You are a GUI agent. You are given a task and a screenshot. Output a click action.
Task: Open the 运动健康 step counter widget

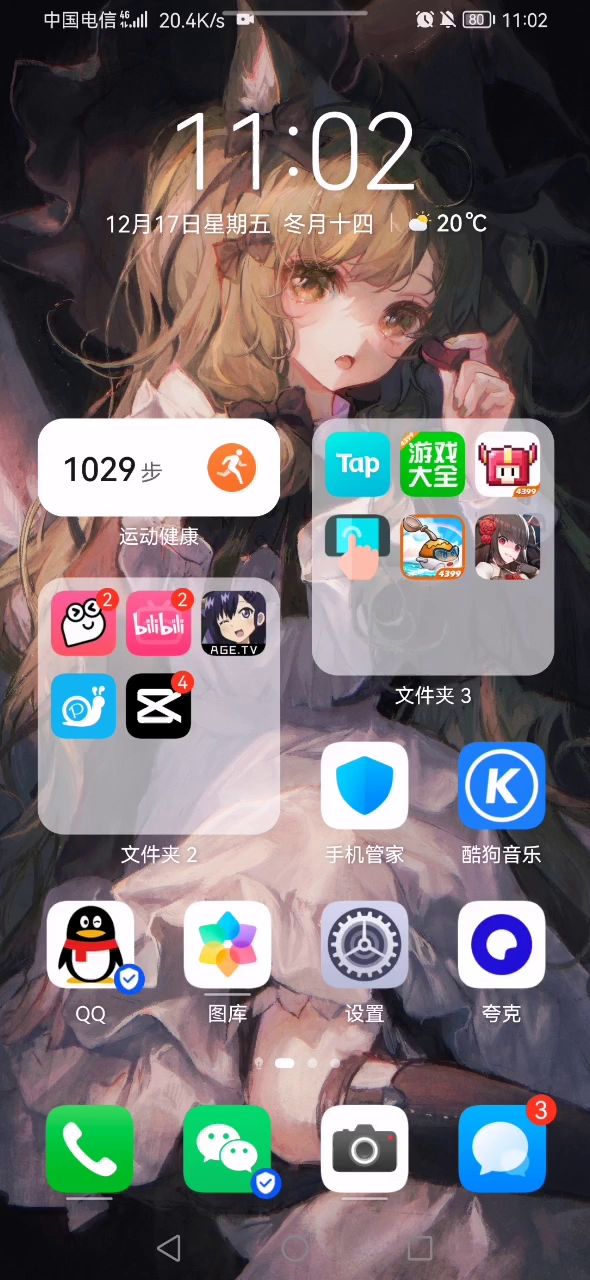tap(158, 467)
